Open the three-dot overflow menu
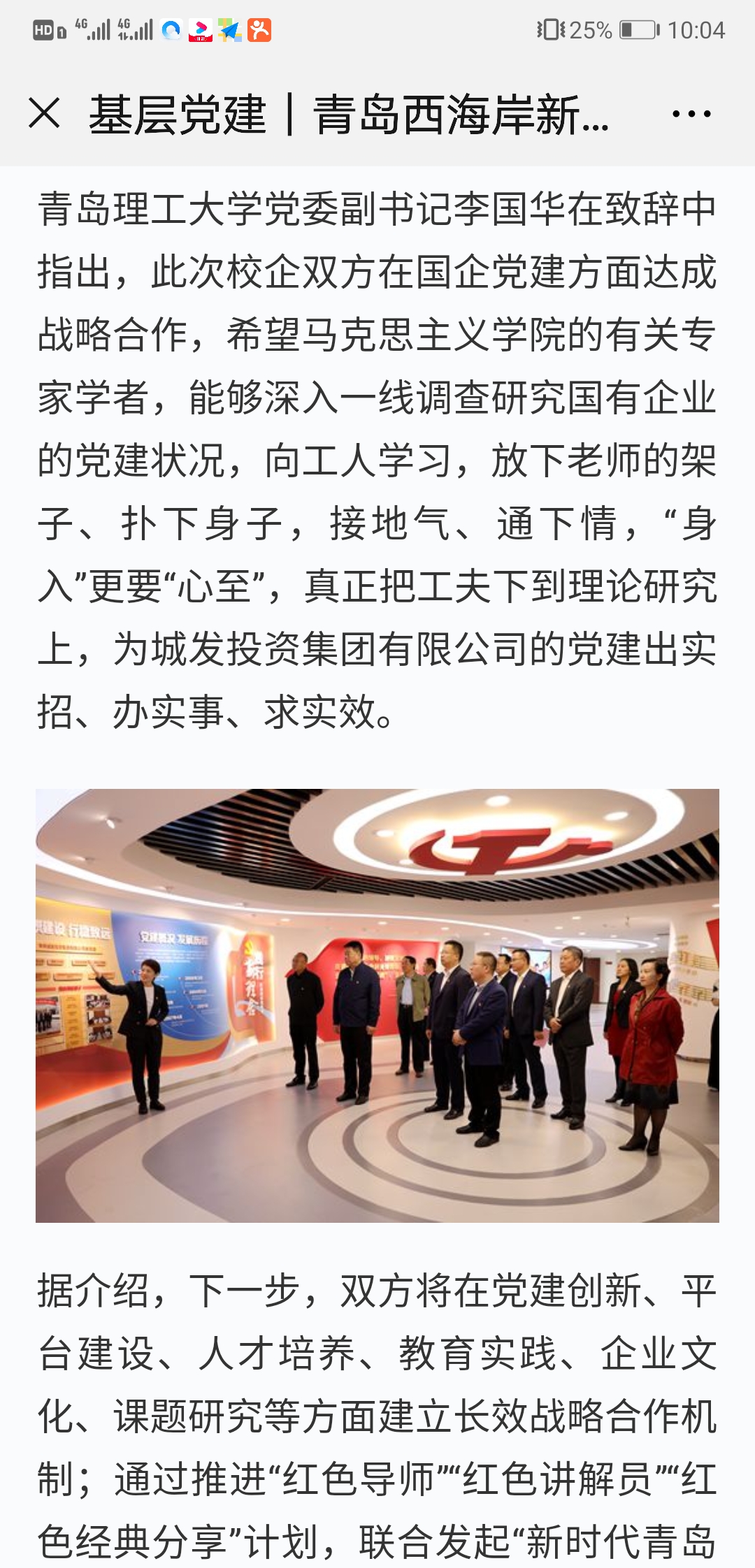Screen dimensions: 755x1568 [691, 114]
